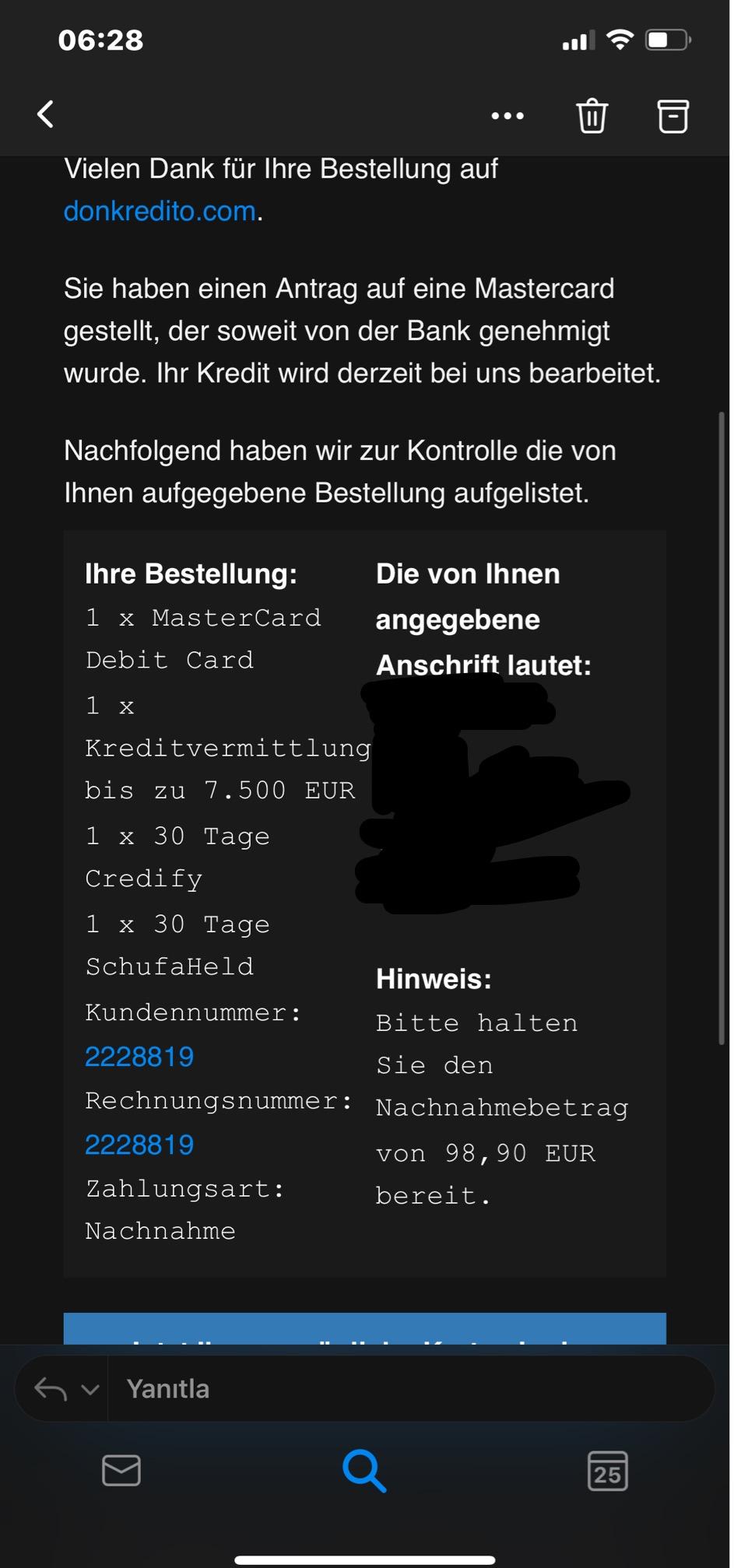Archive this email
734x1568 pixels.
pyautogui.click(x=673, y=116)
